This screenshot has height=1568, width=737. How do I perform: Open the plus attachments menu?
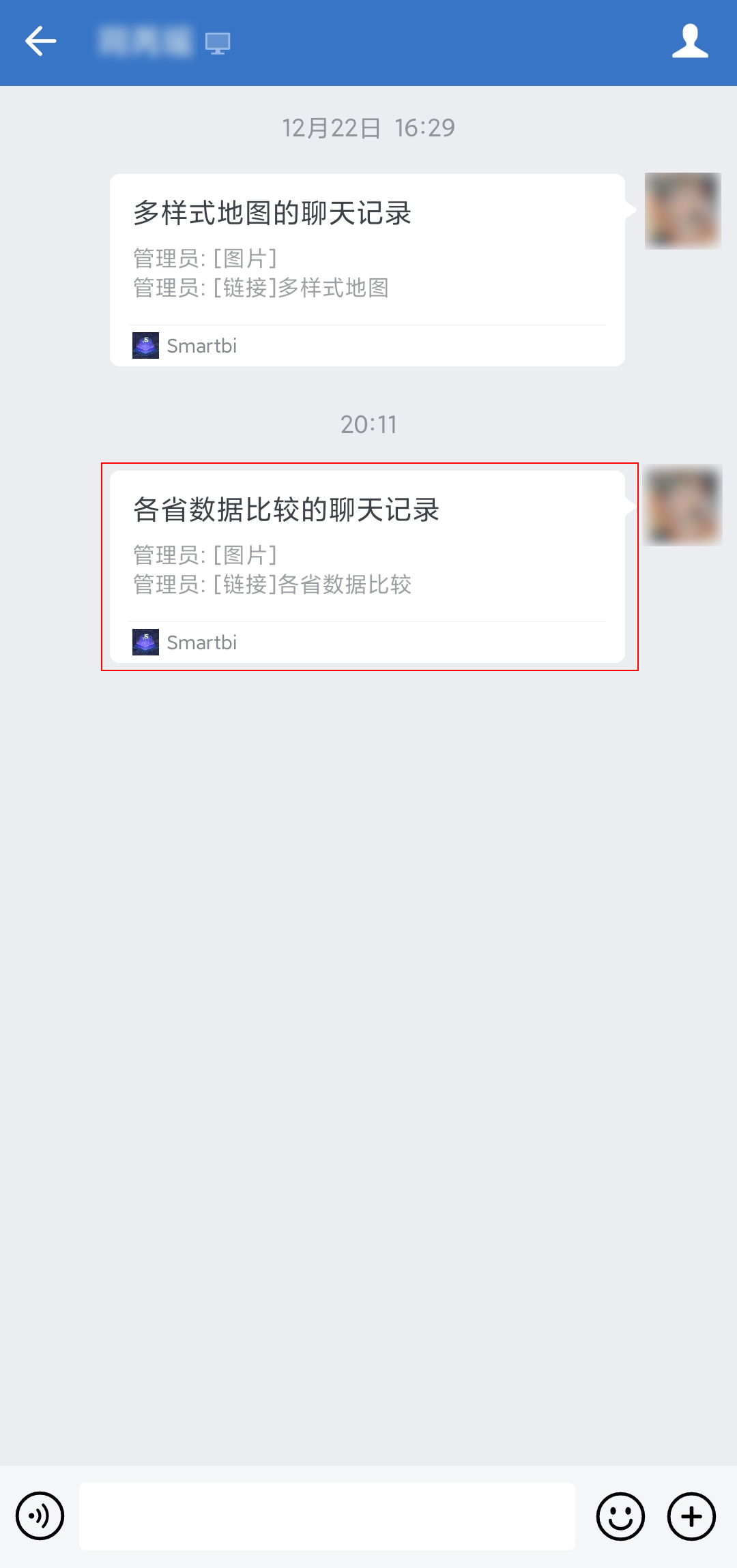[691, 1516]
